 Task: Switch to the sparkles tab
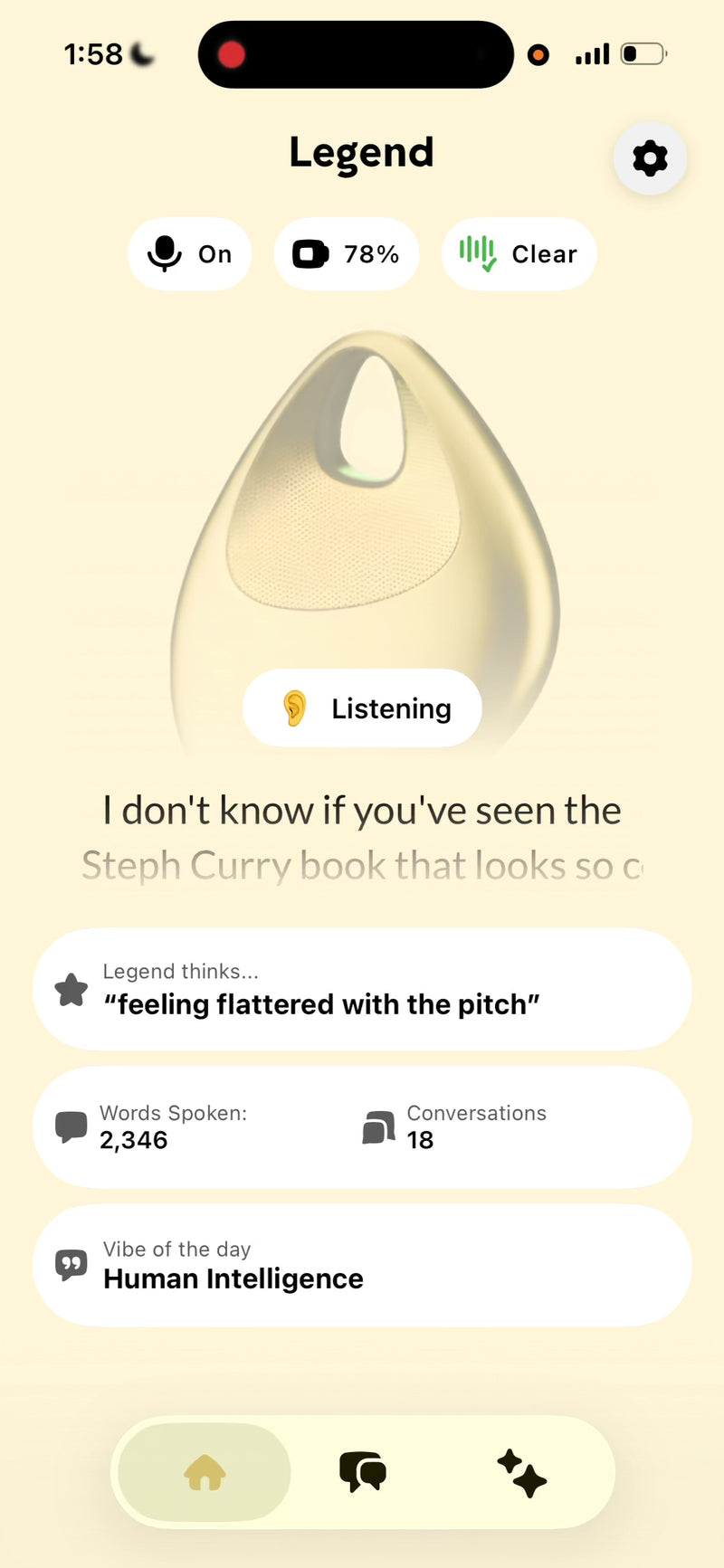click(x=521, y=1472)
